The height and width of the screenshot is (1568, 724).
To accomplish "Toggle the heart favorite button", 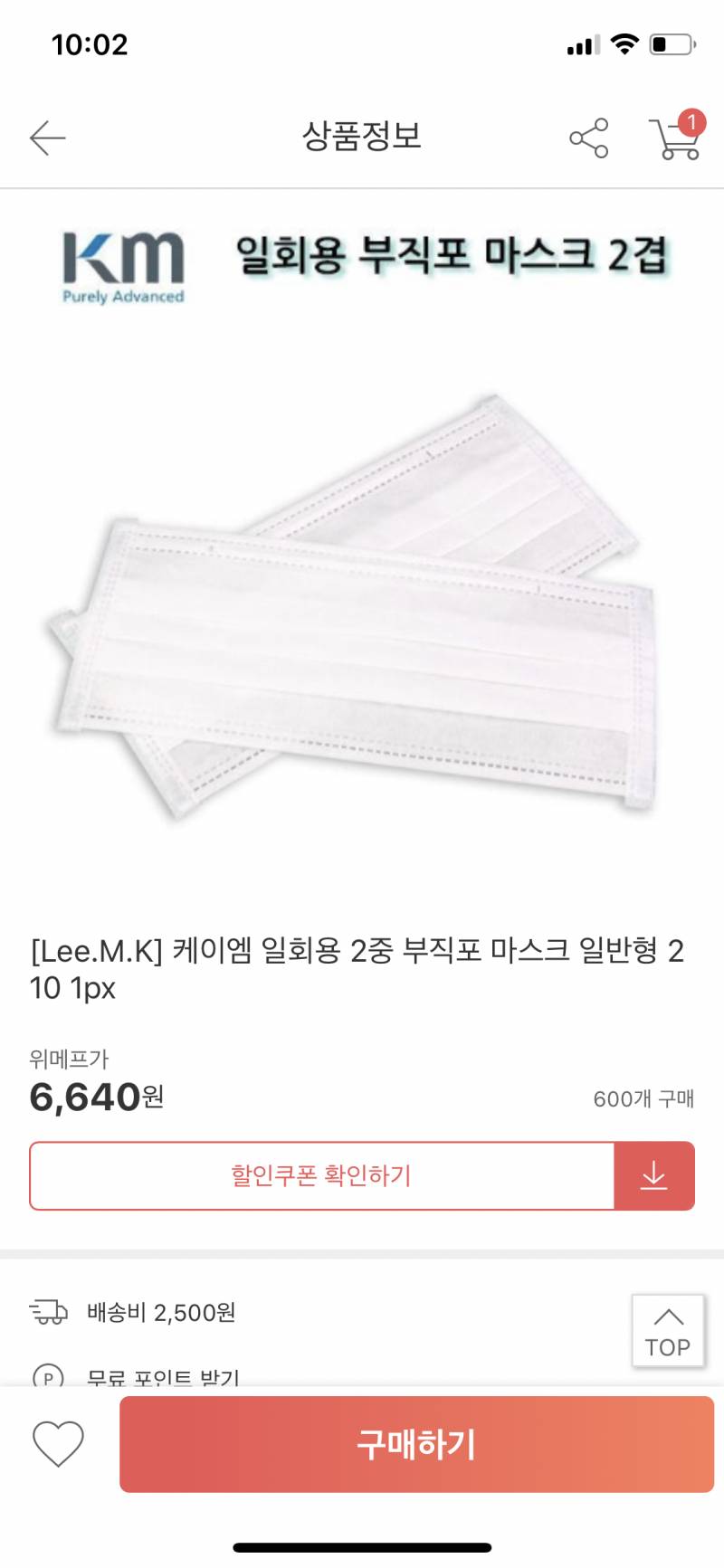I will pos(58,1444).
